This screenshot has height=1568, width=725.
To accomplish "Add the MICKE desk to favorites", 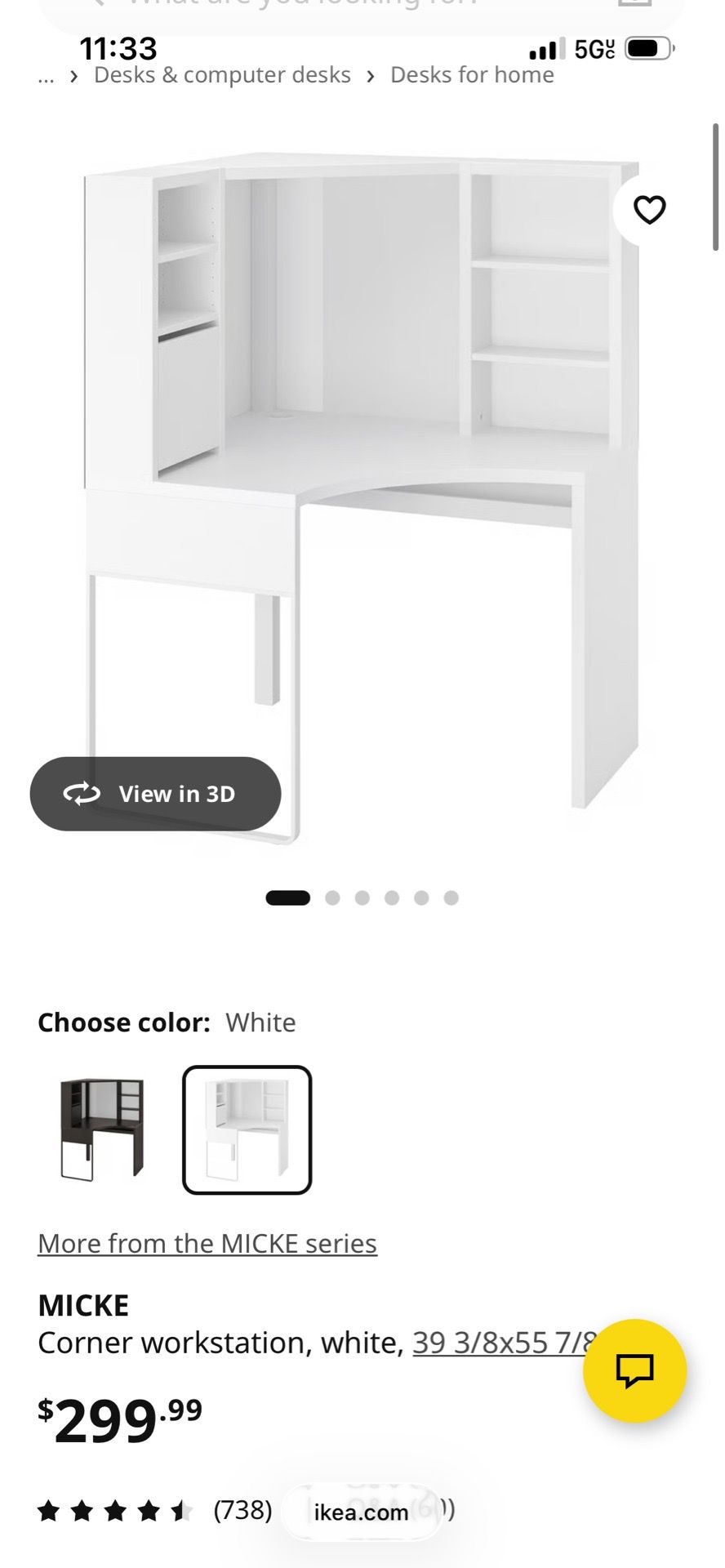I will point(649,210).
